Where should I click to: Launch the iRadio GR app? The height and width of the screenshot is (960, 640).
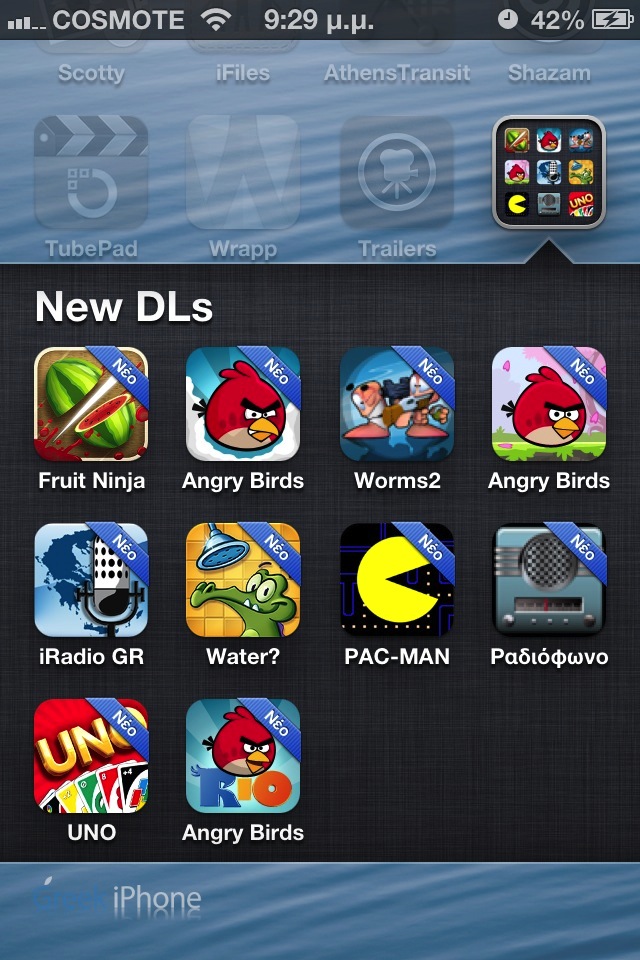[91, 580]
